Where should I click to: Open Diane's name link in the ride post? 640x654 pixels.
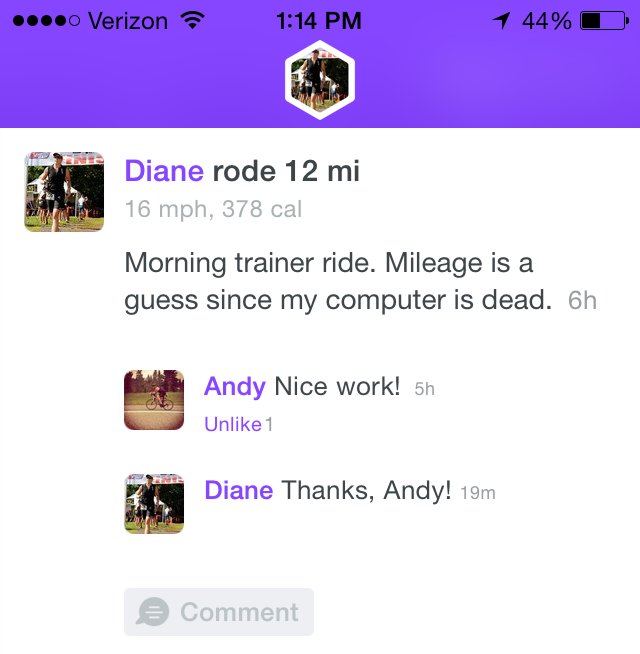tap(164, 171)
